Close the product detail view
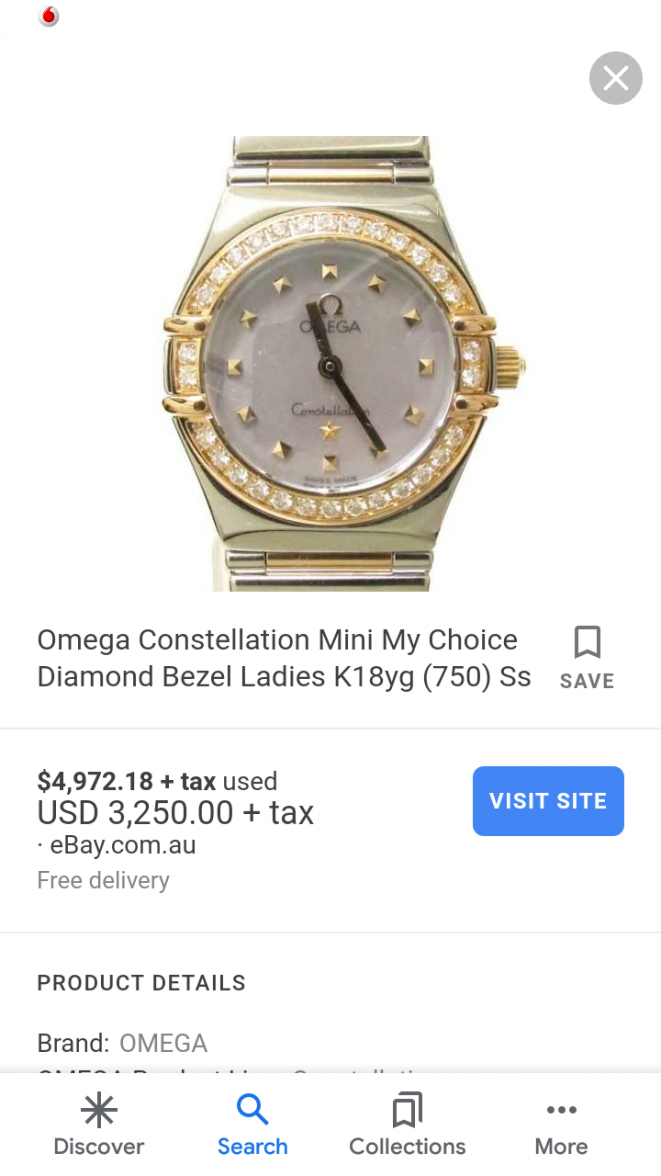Screen dimensions: 661x1176 [x=615, y=78]
